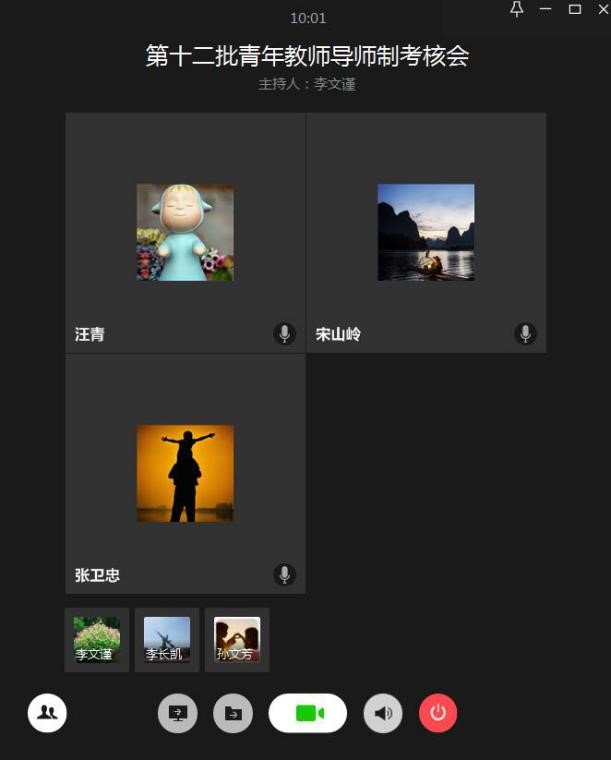Toggle microphone on 张卫忠's tile
This screenshot has height=760, width=611.
click(285, 575)
